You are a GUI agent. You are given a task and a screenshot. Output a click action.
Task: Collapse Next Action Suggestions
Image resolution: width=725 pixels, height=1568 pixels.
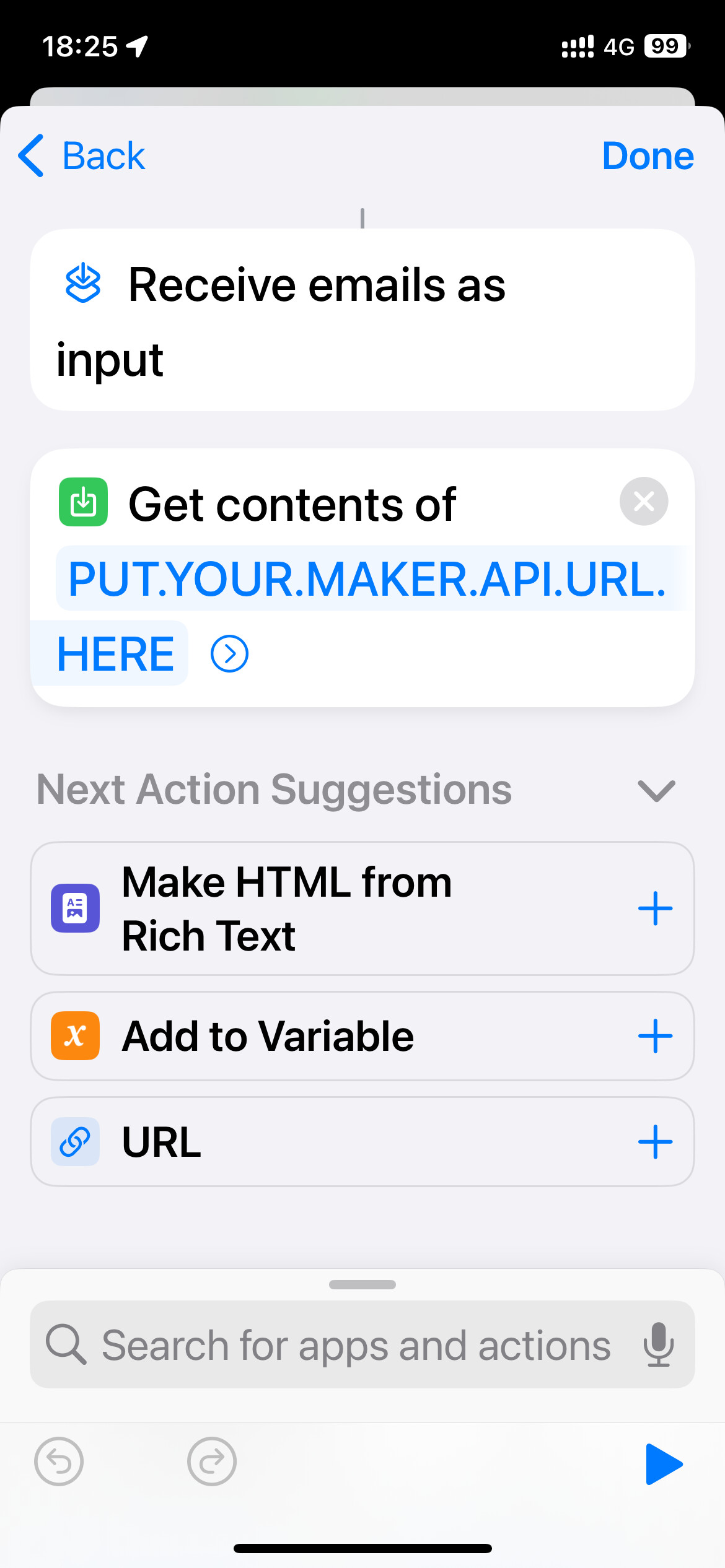click(x=656, y=790)
